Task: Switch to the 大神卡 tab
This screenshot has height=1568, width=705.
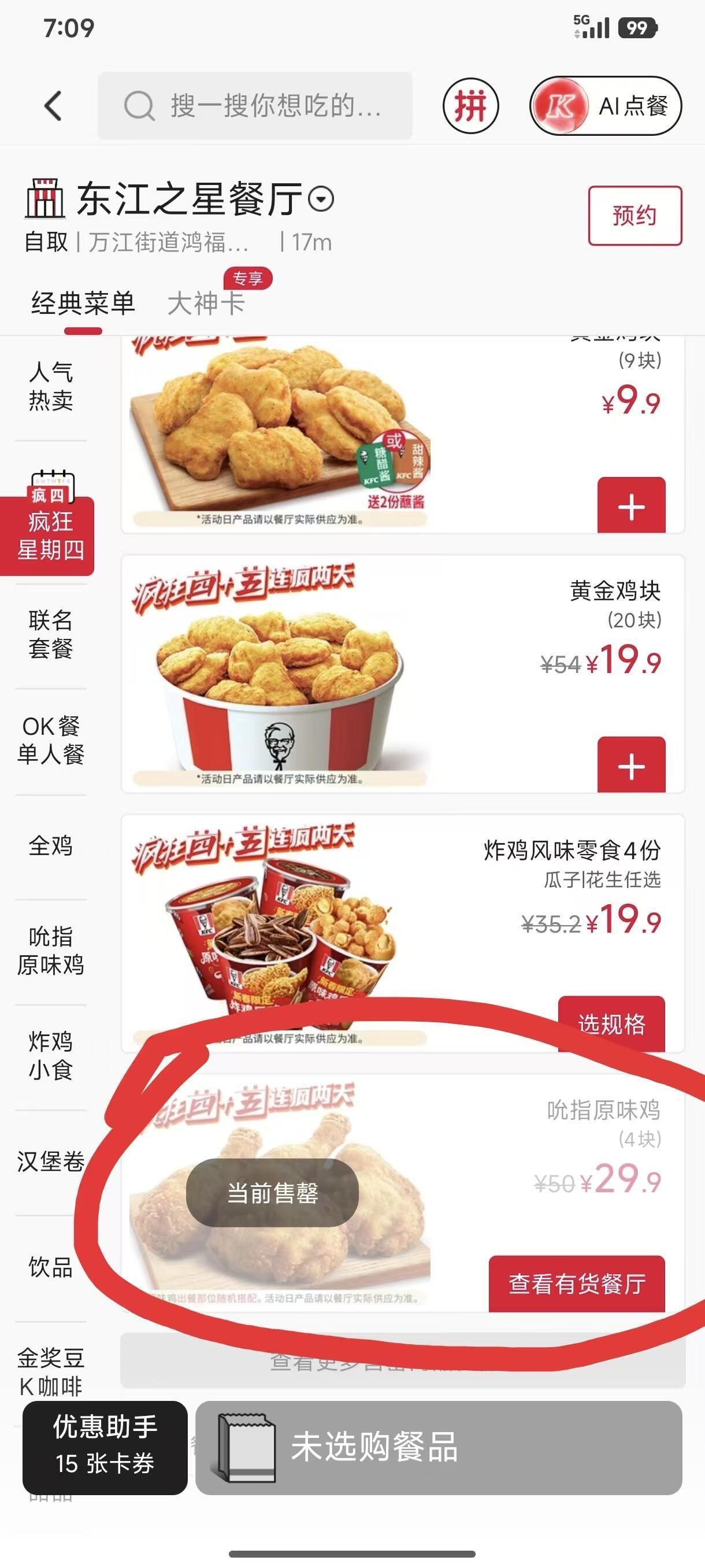Action: [206, 303]
